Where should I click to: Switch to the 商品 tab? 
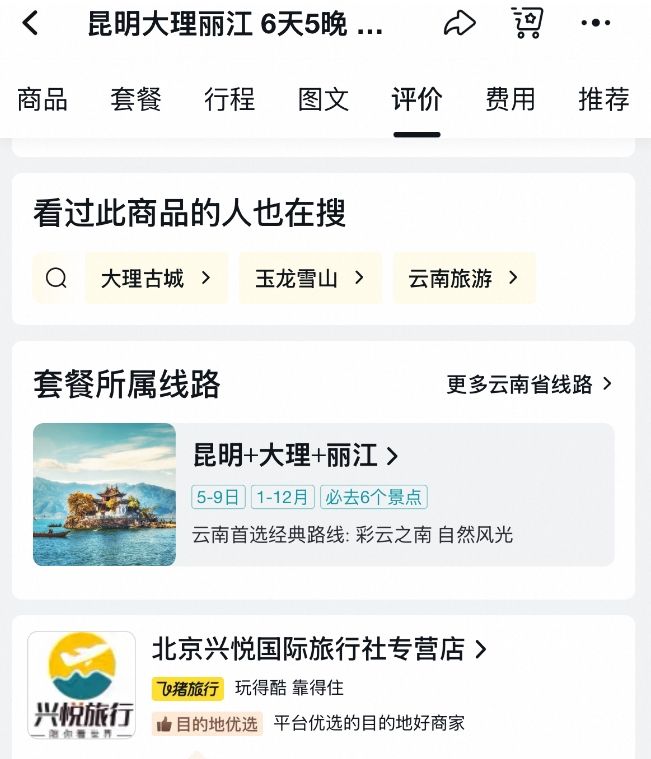pyautogui.click(x=43, y=99)
